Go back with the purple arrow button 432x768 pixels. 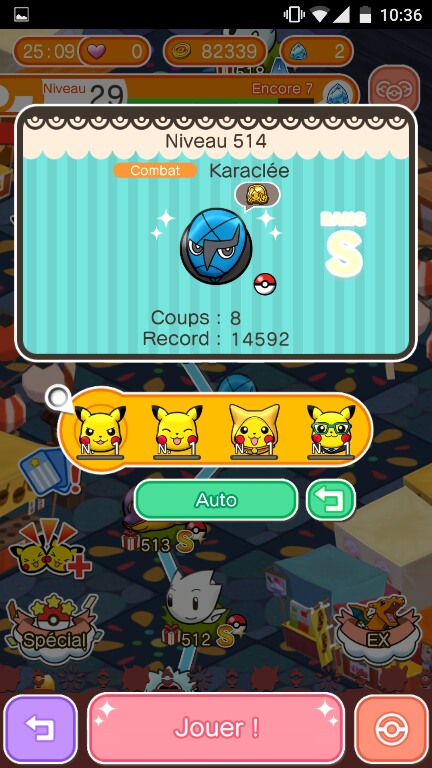pos(41,728)
